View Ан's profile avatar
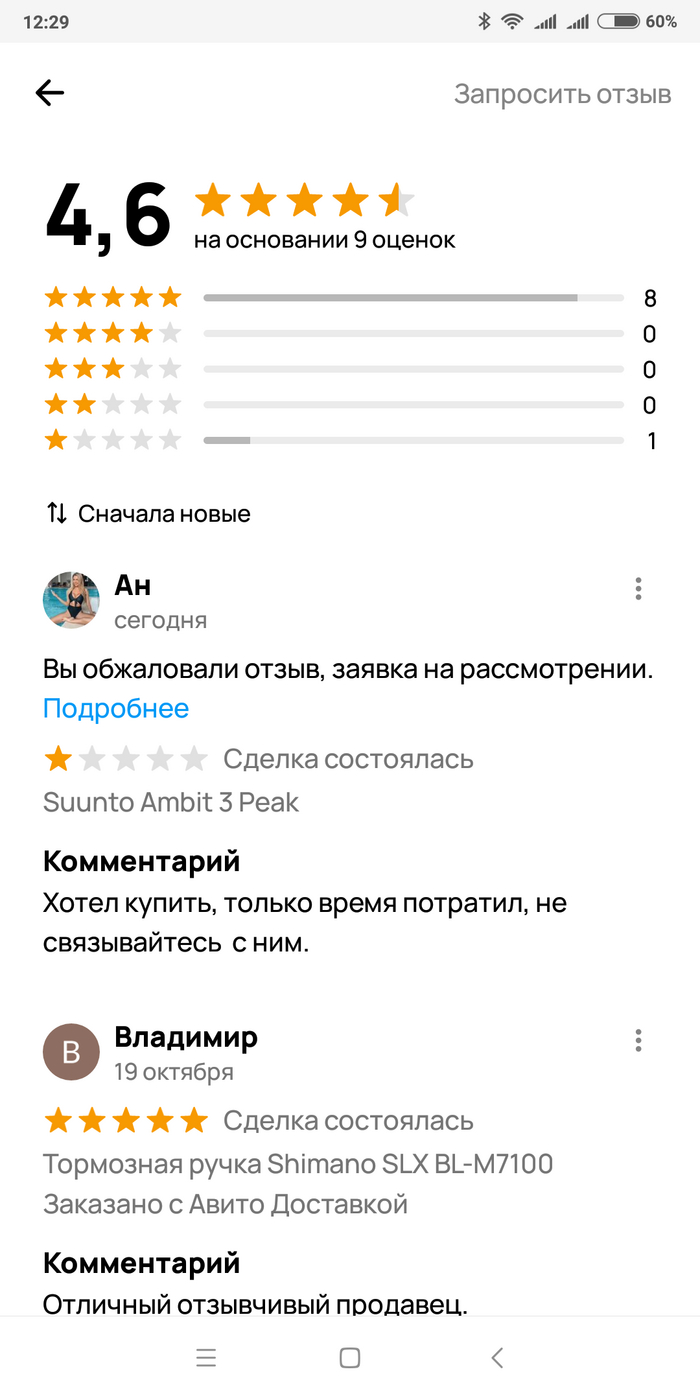This screenshot has height=1400, width=700. (71, 600)
